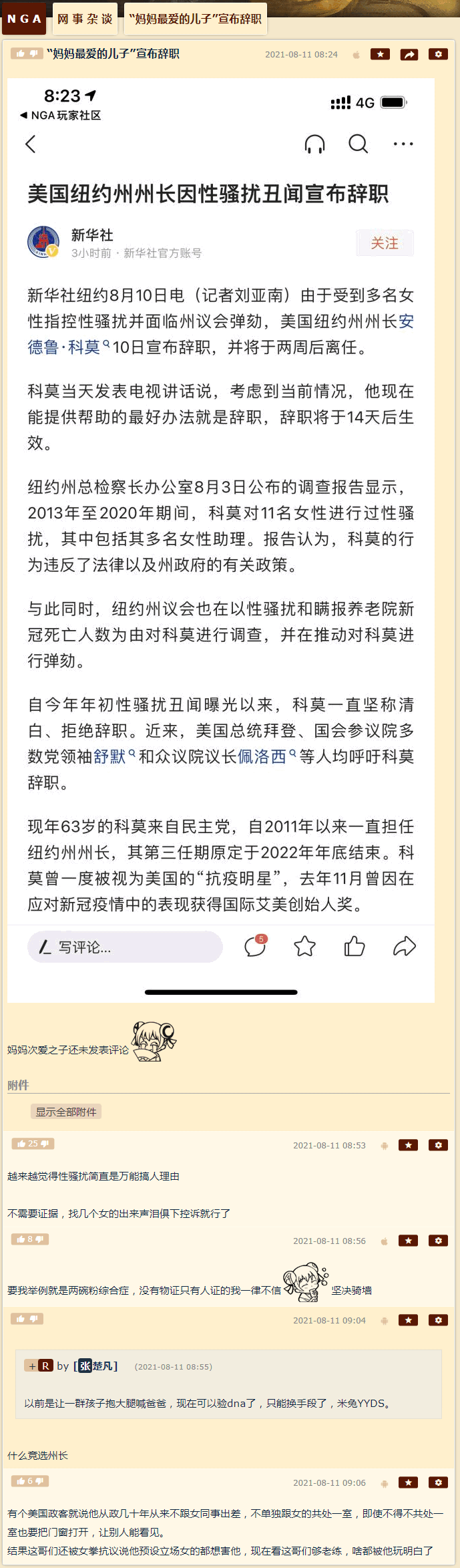Open quoted user 张楚凡's profile
This screenshot has height=1568, width=460.
(x=97, y=1366)
